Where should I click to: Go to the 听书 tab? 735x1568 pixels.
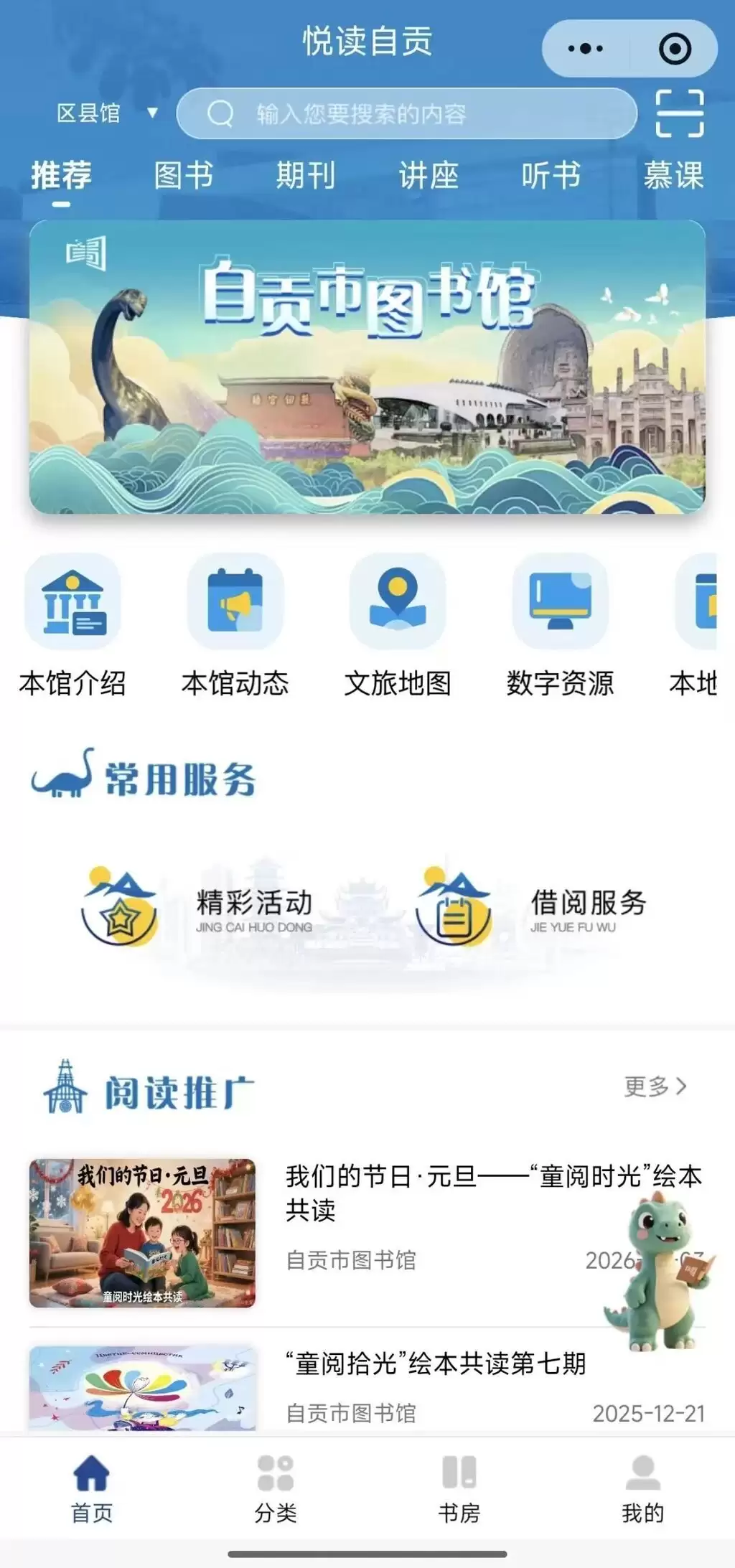(551, 175)
